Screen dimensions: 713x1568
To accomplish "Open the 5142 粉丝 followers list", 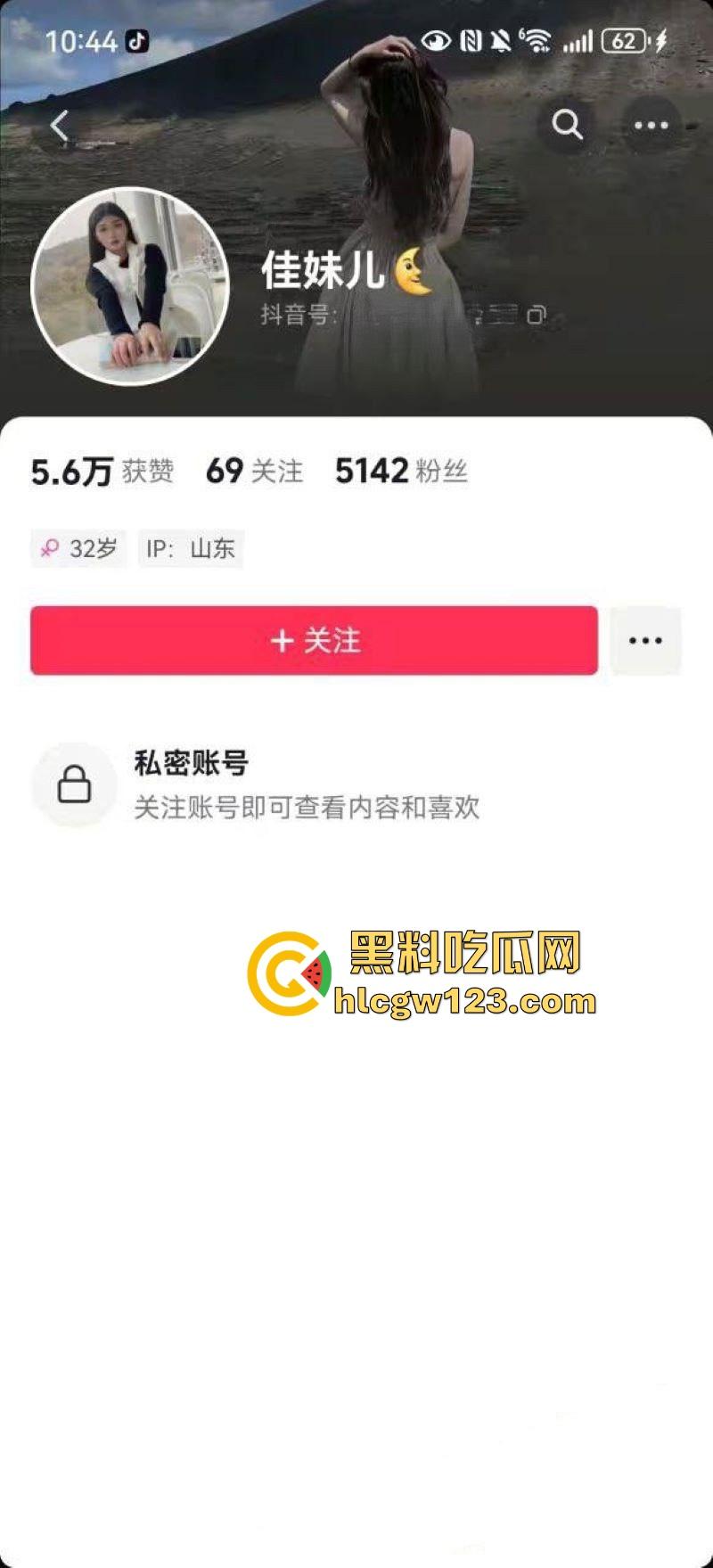I will point(401,471).
